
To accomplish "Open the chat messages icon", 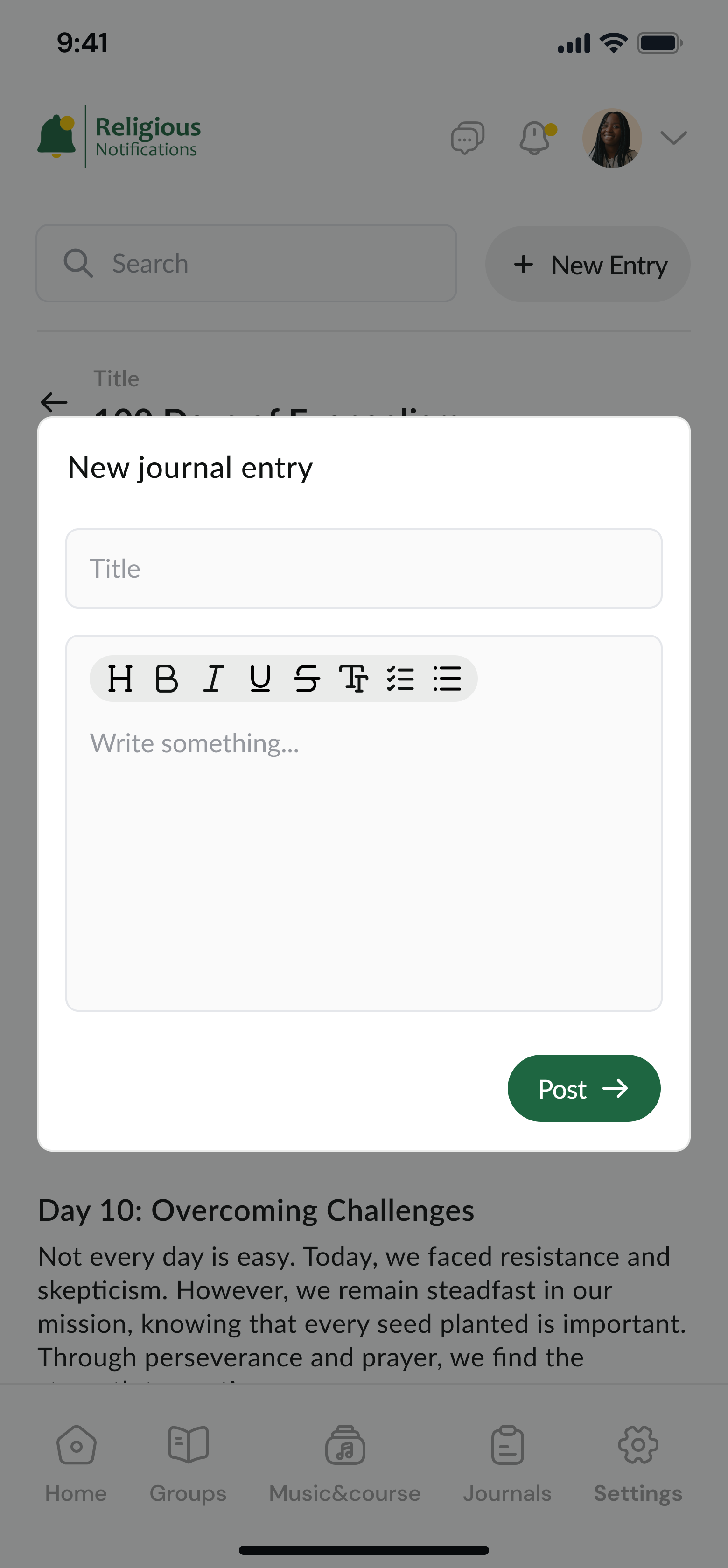I will pyautogui.click(x=468, y=138).
